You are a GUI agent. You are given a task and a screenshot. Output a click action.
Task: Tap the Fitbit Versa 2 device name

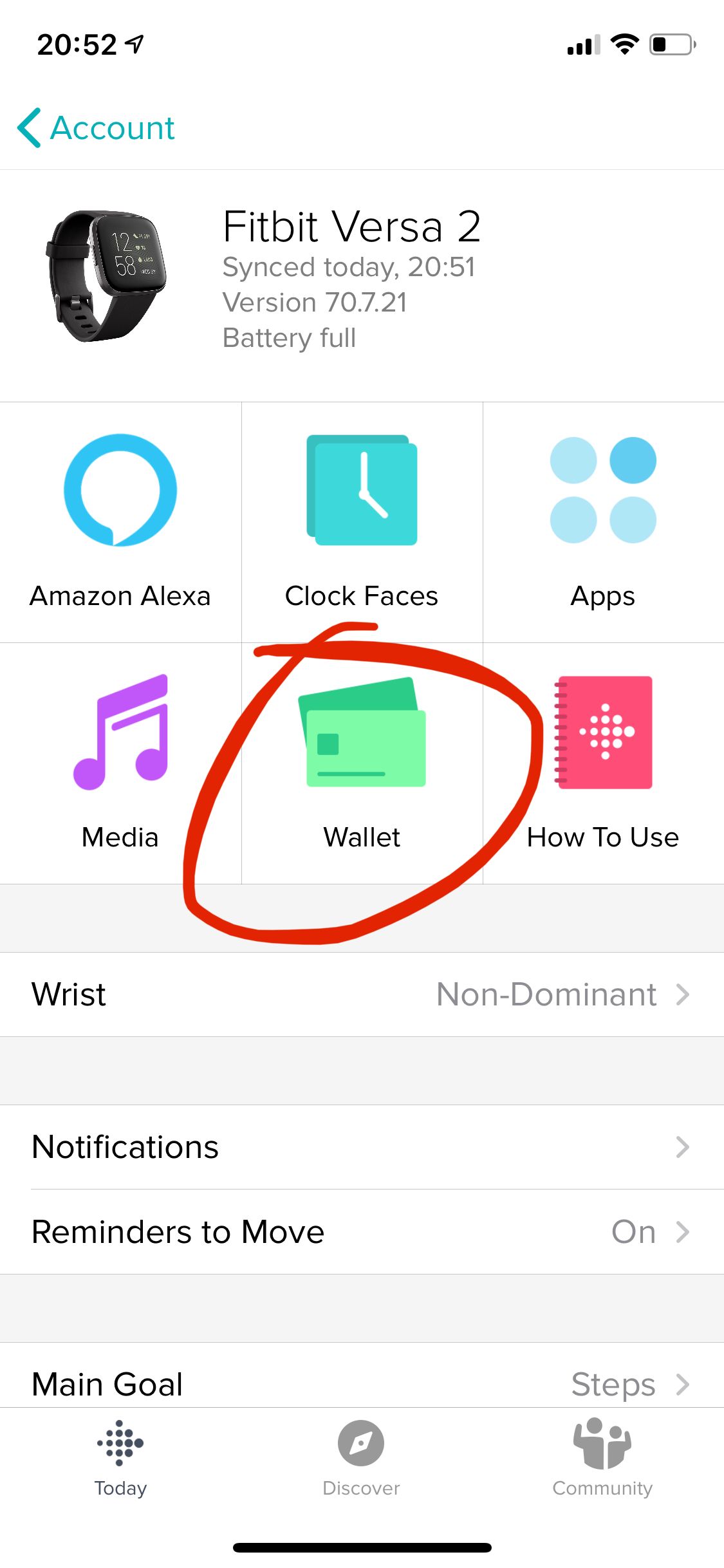(x=351, y=227)
